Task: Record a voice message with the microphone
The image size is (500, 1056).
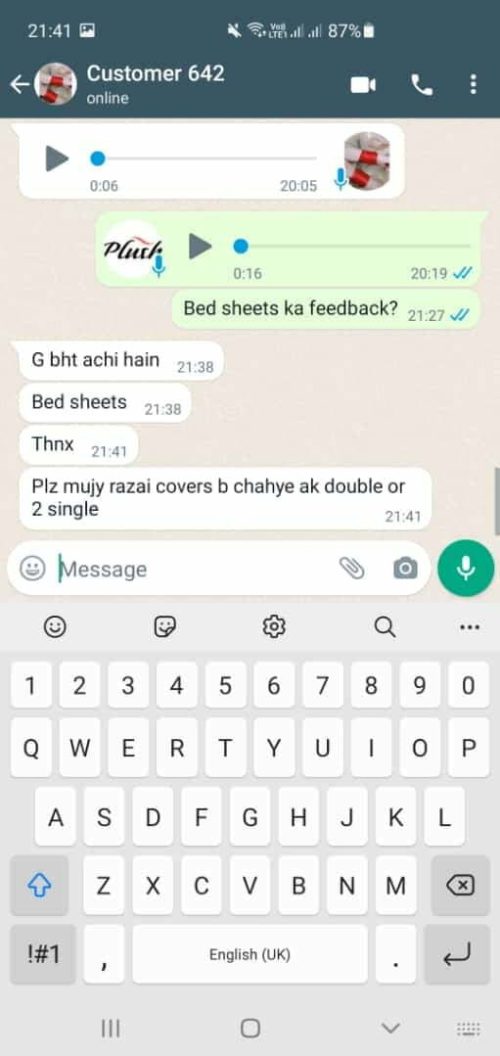Action: pyautogui.click(x=466, y=568)
